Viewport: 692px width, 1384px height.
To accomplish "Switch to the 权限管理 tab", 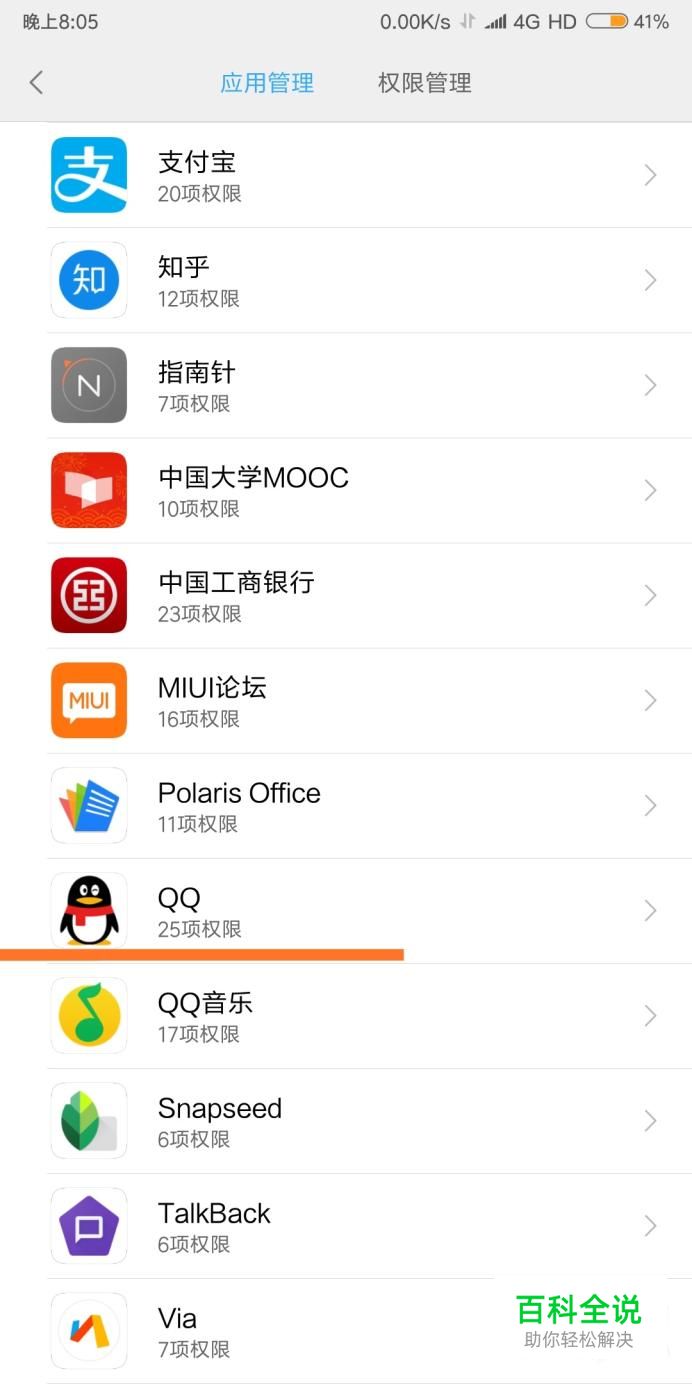I will click(424, 83).
